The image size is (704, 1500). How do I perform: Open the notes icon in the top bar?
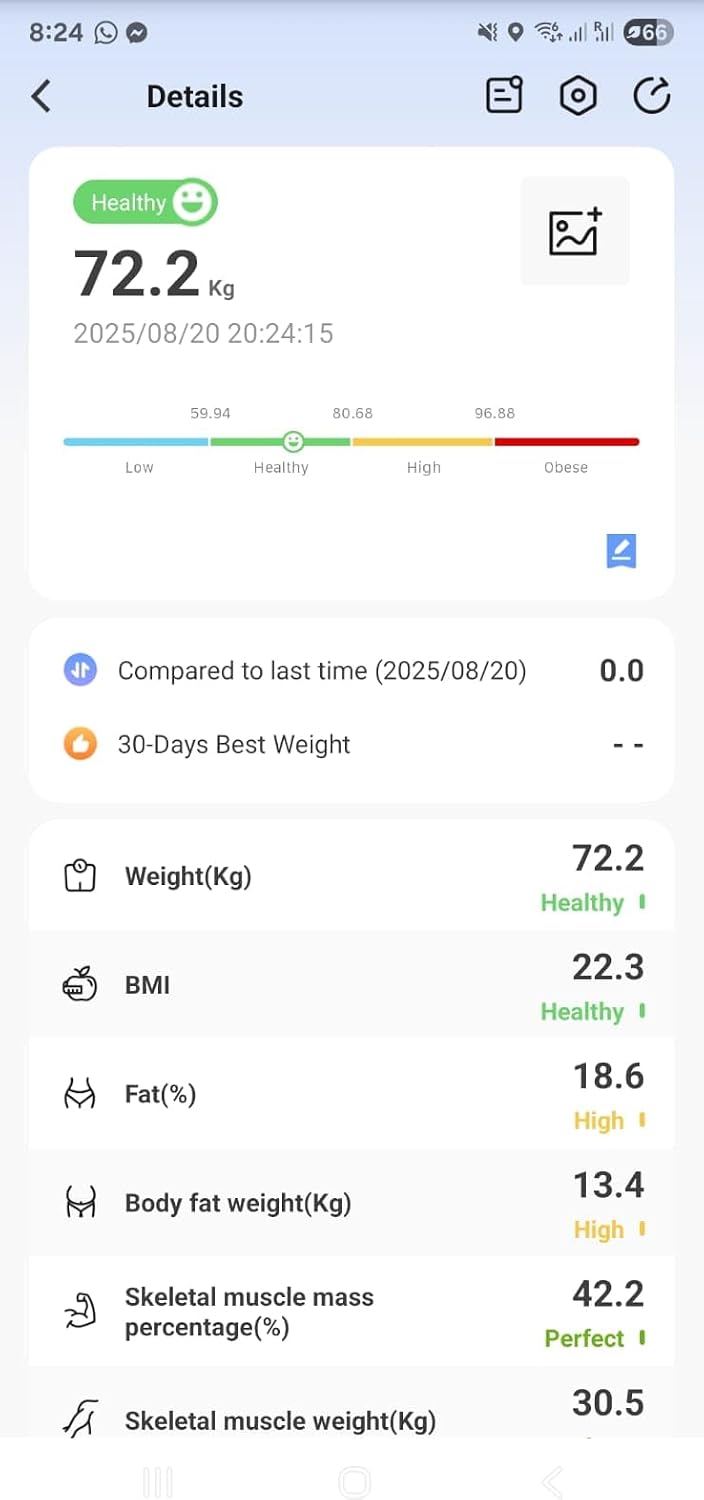[x=504, y=96]
